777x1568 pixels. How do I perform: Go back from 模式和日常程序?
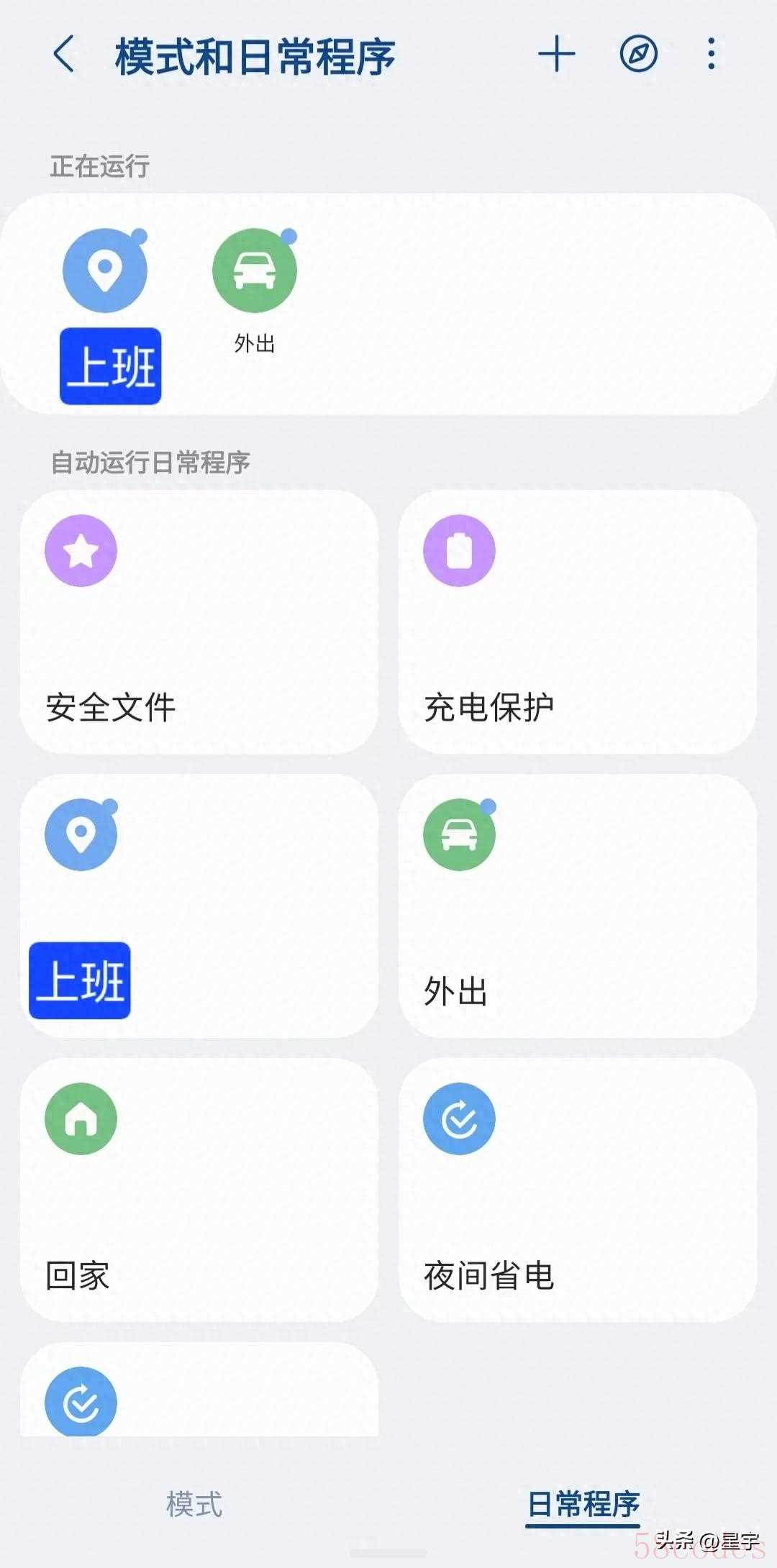click(x=63, y=55)
